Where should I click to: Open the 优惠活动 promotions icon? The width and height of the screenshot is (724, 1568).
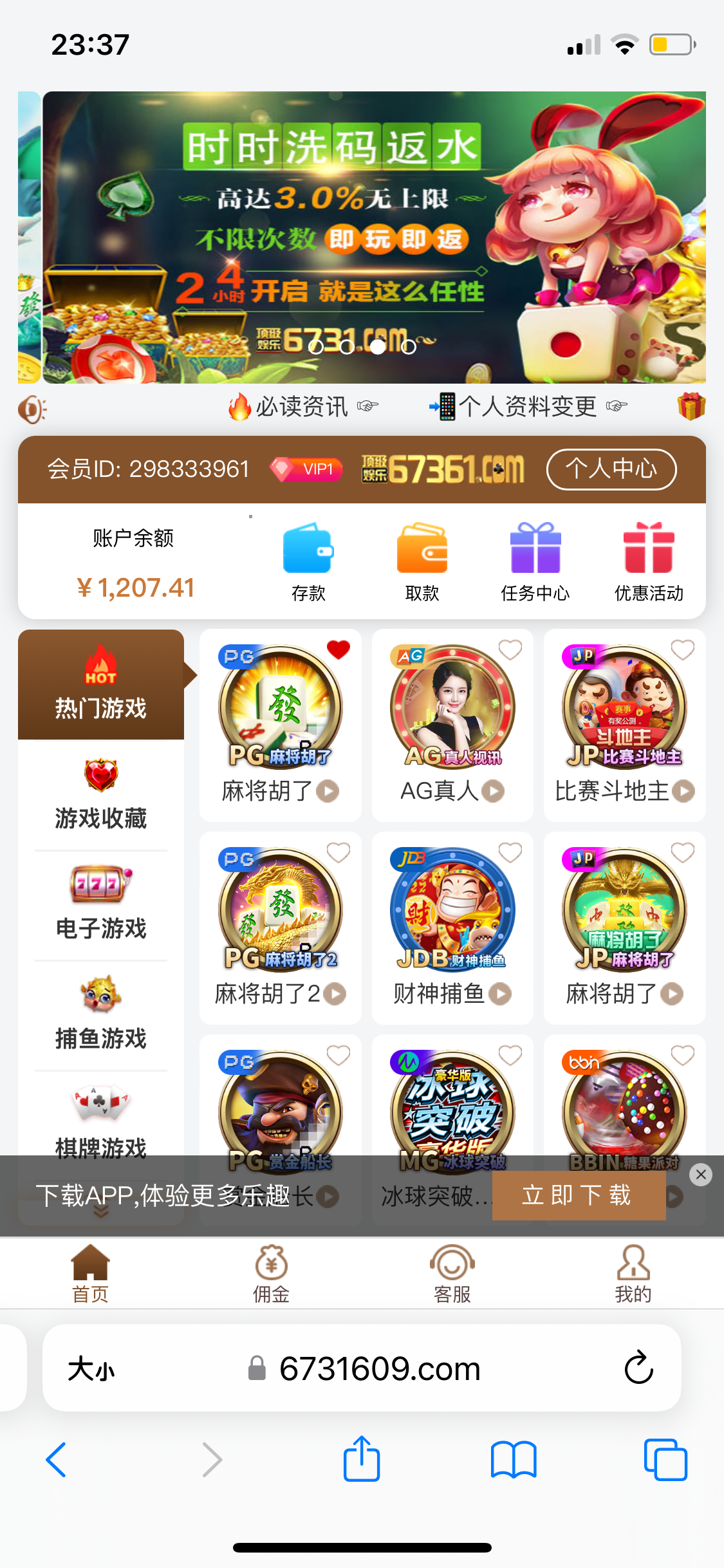(648, 557)
